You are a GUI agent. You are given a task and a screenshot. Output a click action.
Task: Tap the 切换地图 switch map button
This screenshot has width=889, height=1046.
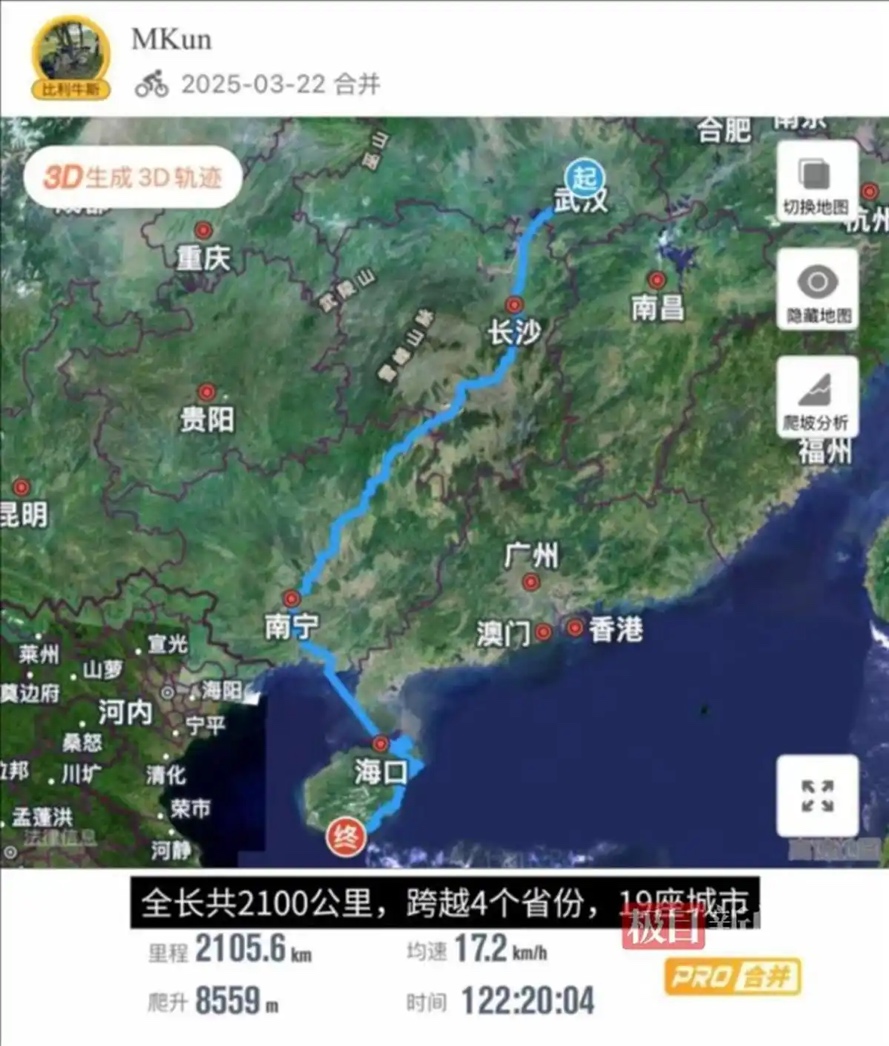tap(816, 182)
